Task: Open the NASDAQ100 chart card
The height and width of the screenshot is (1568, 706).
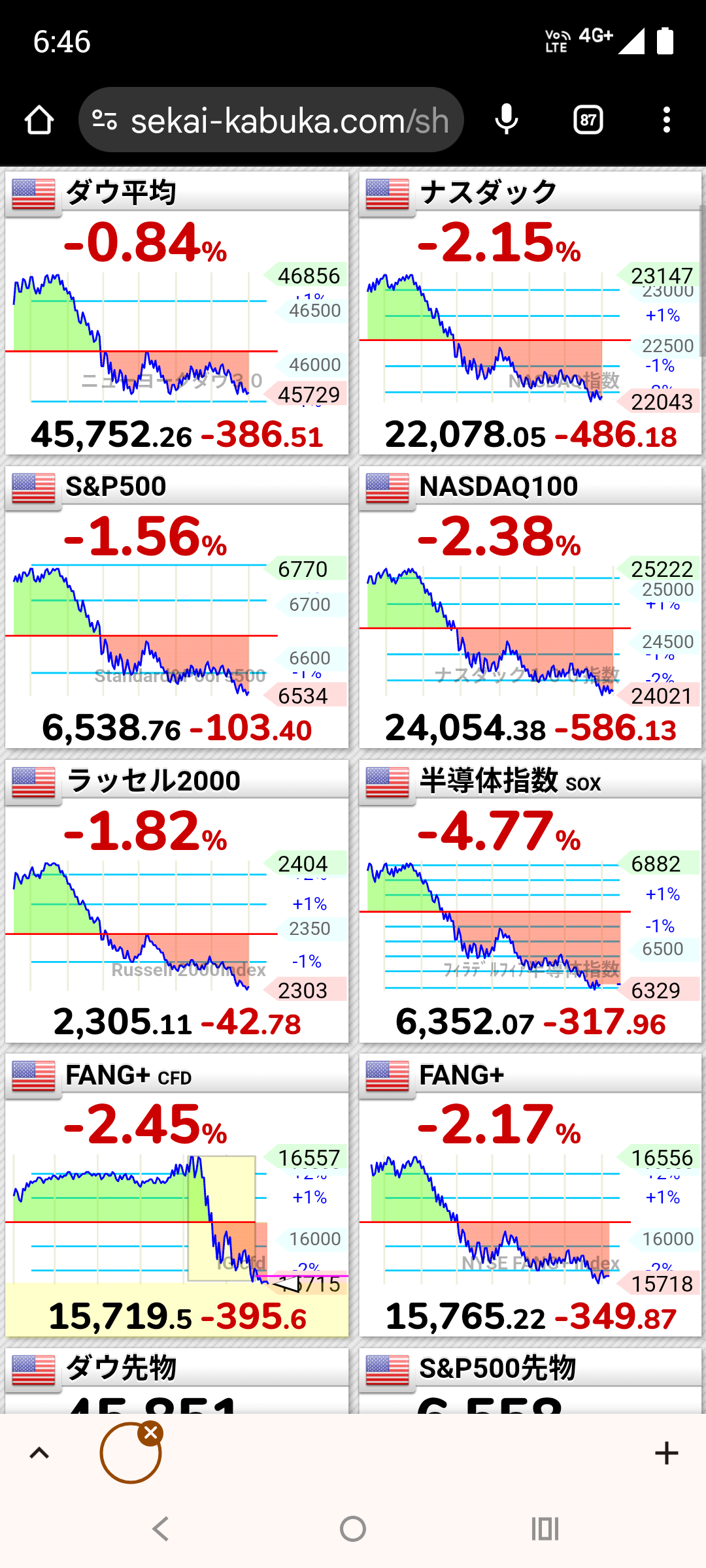Action: pyautogui.click(x=530, y=608)
